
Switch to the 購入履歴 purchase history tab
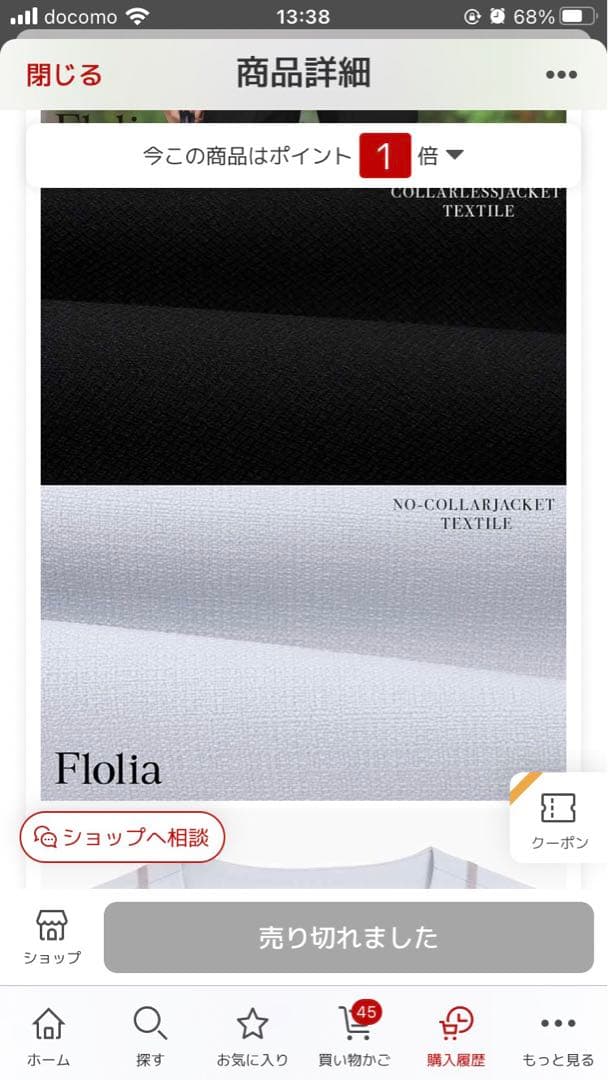tap(456, 1035)
